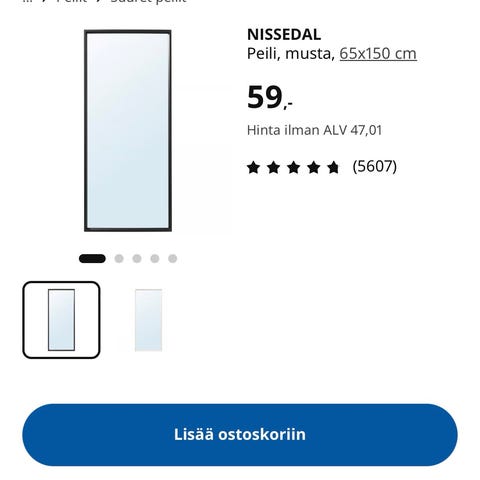
Task: Select the black mirror variant thumbnail
Action: tap(61, 320)
